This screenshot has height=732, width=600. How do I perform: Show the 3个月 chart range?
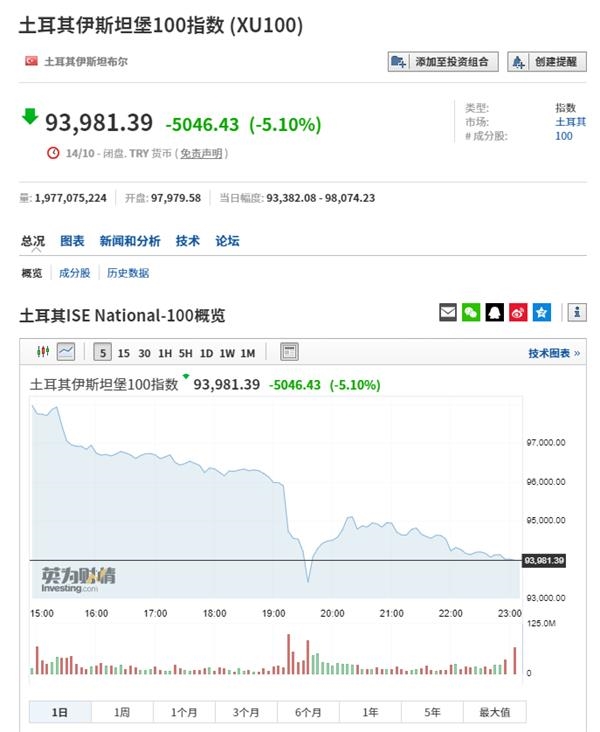click(x=246, y=712)
